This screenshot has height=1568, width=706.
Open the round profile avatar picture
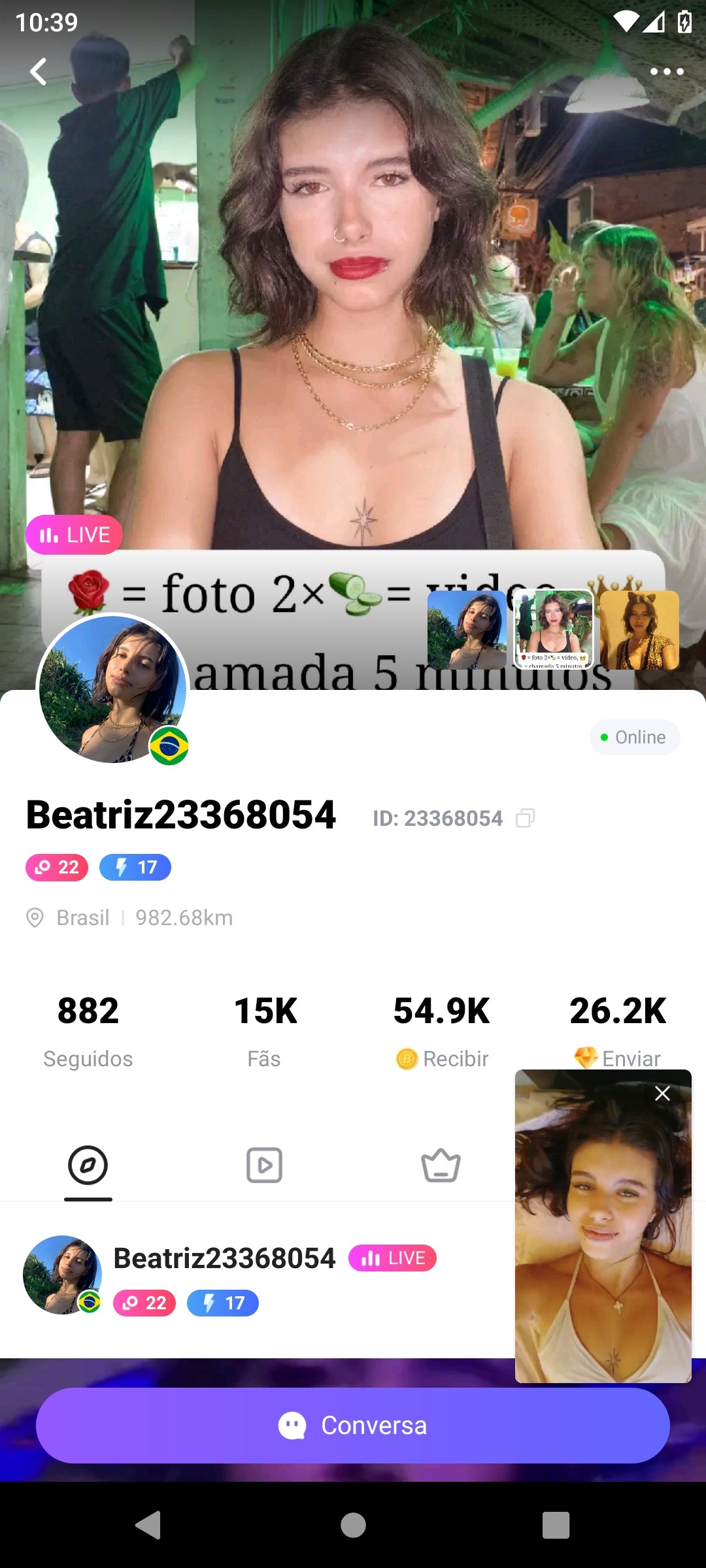coord(113,689)
